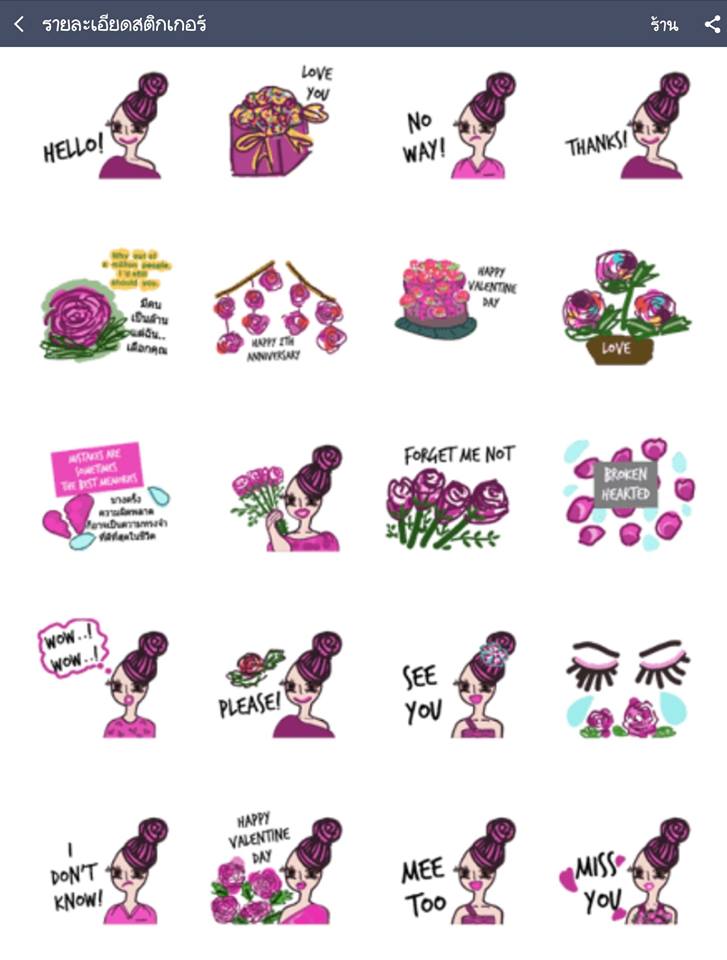Screen dimensions: 727x960
Task: Tap the crying eyelashes sticker
Action: [x=625, y=687]
